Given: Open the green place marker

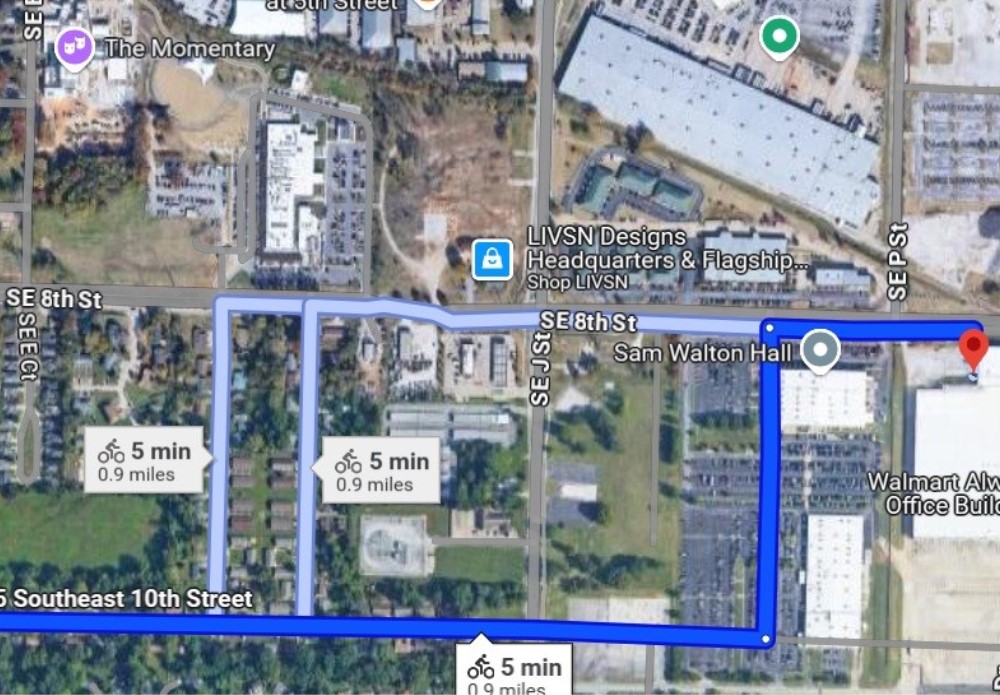Looking at the screenshot, I should pos(779,37).
